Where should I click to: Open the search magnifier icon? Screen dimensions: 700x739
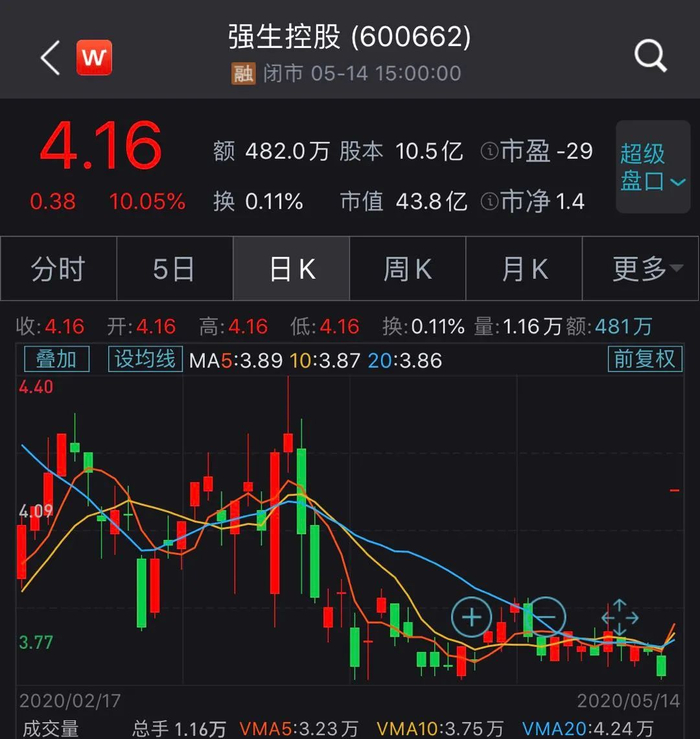[x=650, y=57]
